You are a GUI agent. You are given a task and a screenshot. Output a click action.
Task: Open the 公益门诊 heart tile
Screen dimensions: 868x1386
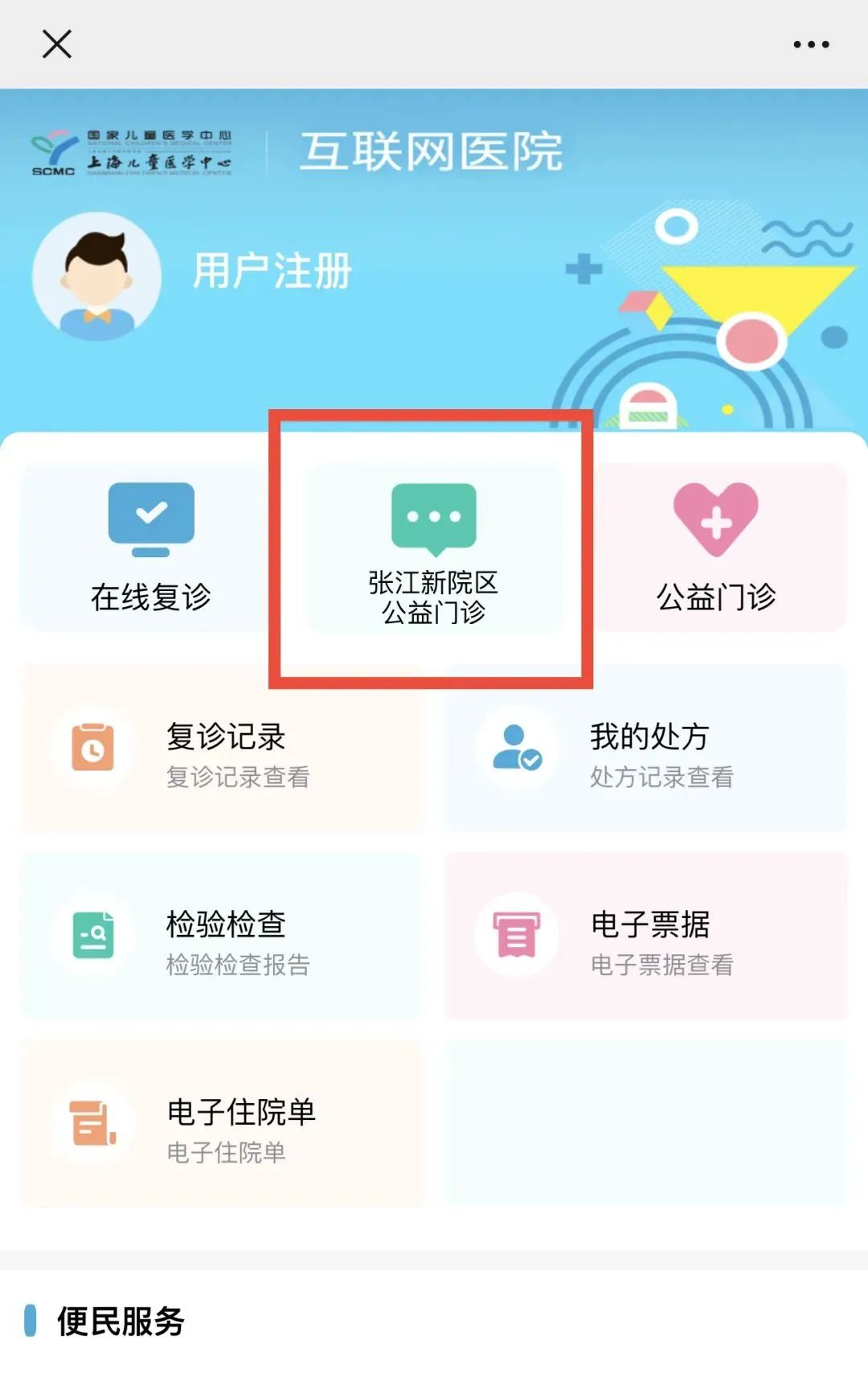[x=716, y=548]
